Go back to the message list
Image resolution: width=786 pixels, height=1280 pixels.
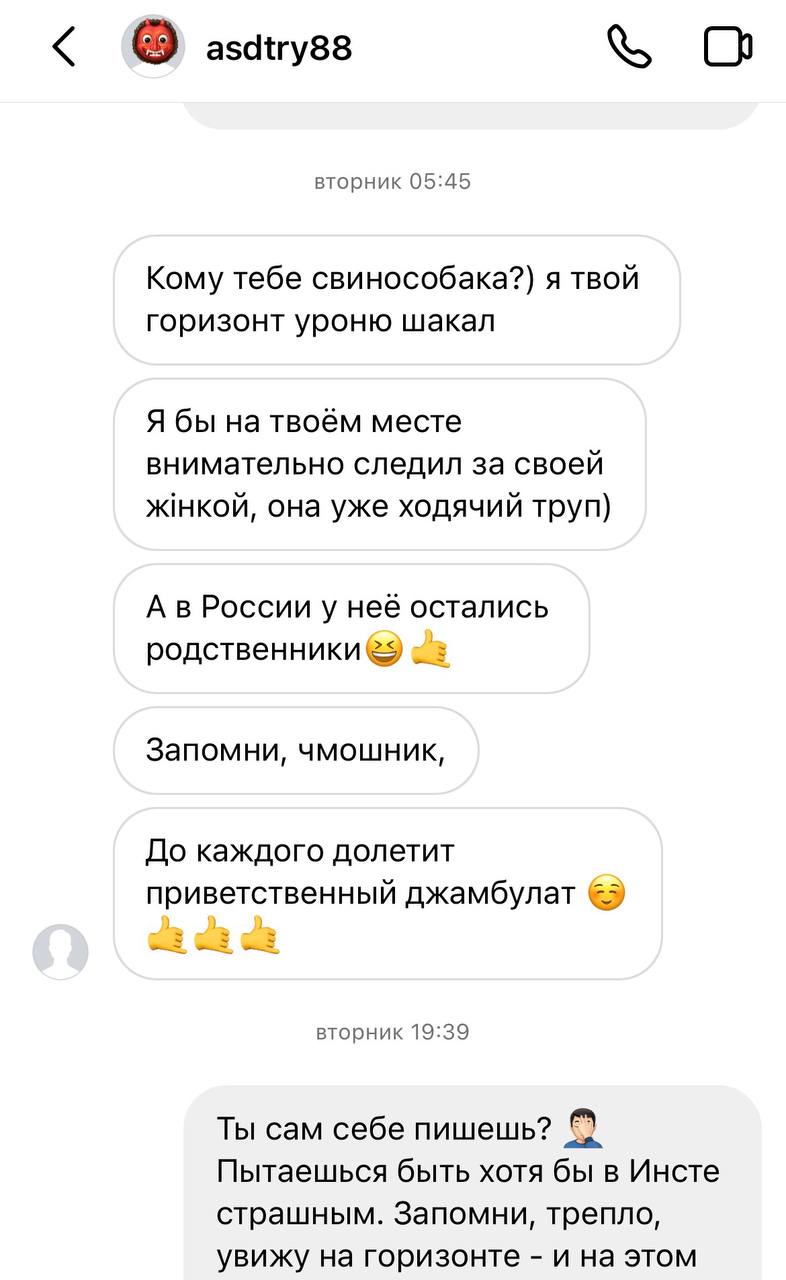click(64, 47)
